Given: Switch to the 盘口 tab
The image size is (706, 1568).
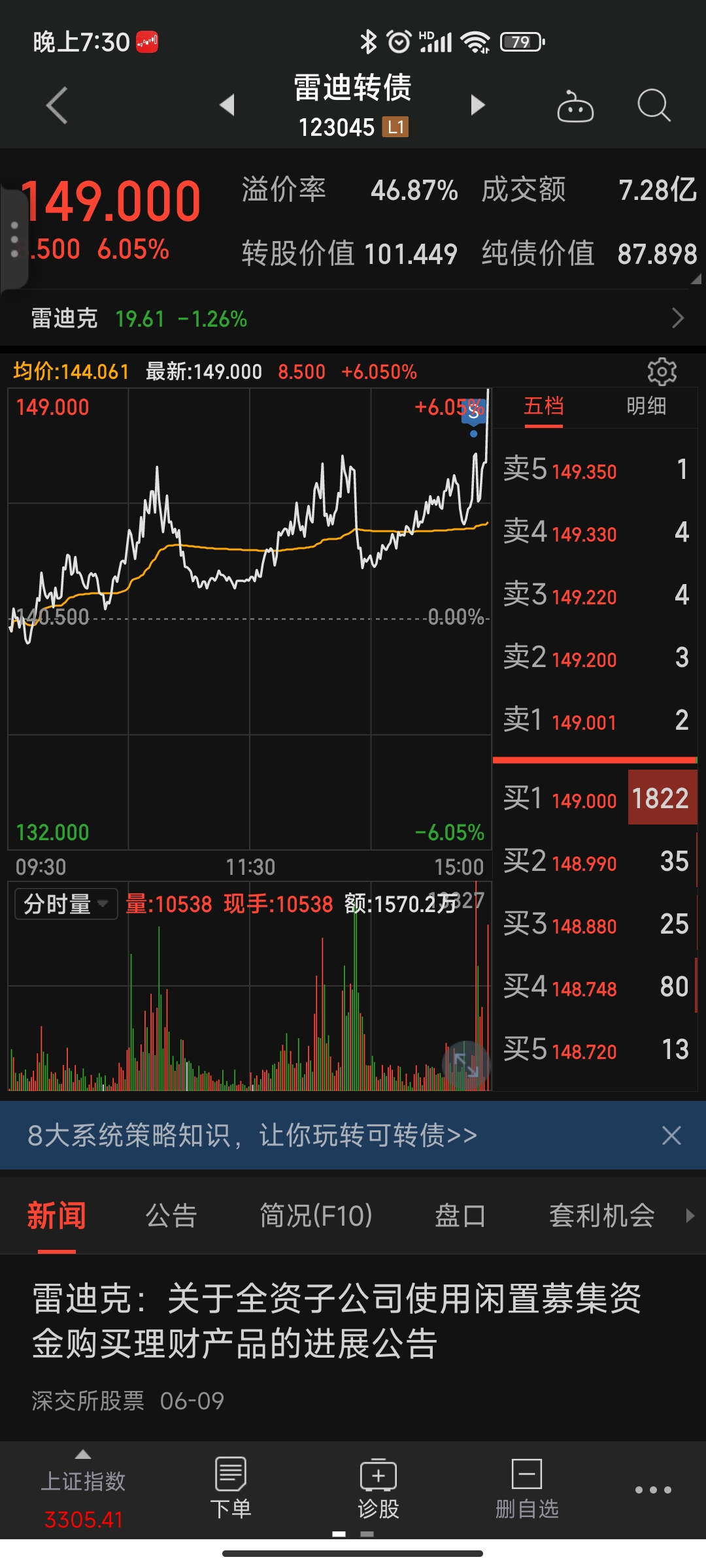Looking at the screenshot, I should [460, 1216].
